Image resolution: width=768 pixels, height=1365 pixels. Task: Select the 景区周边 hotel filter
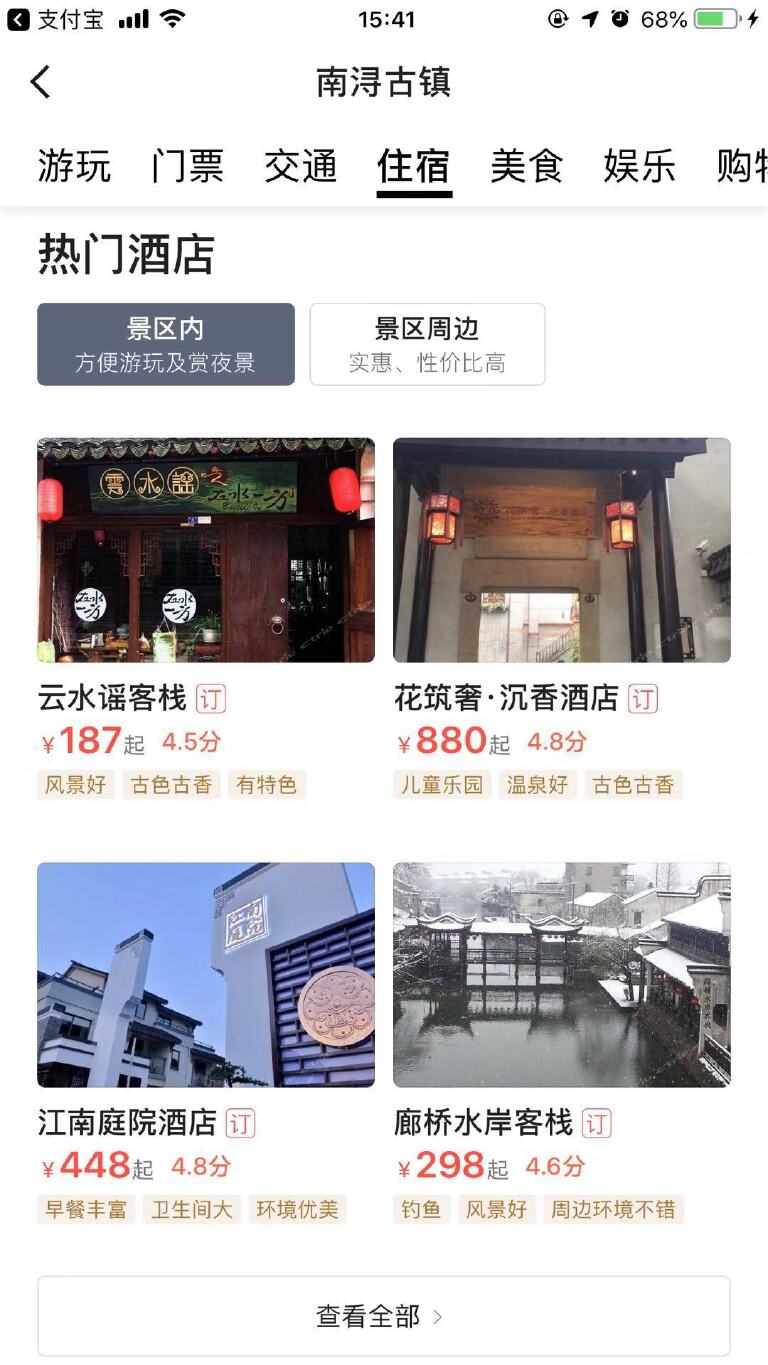coord(427,344)
